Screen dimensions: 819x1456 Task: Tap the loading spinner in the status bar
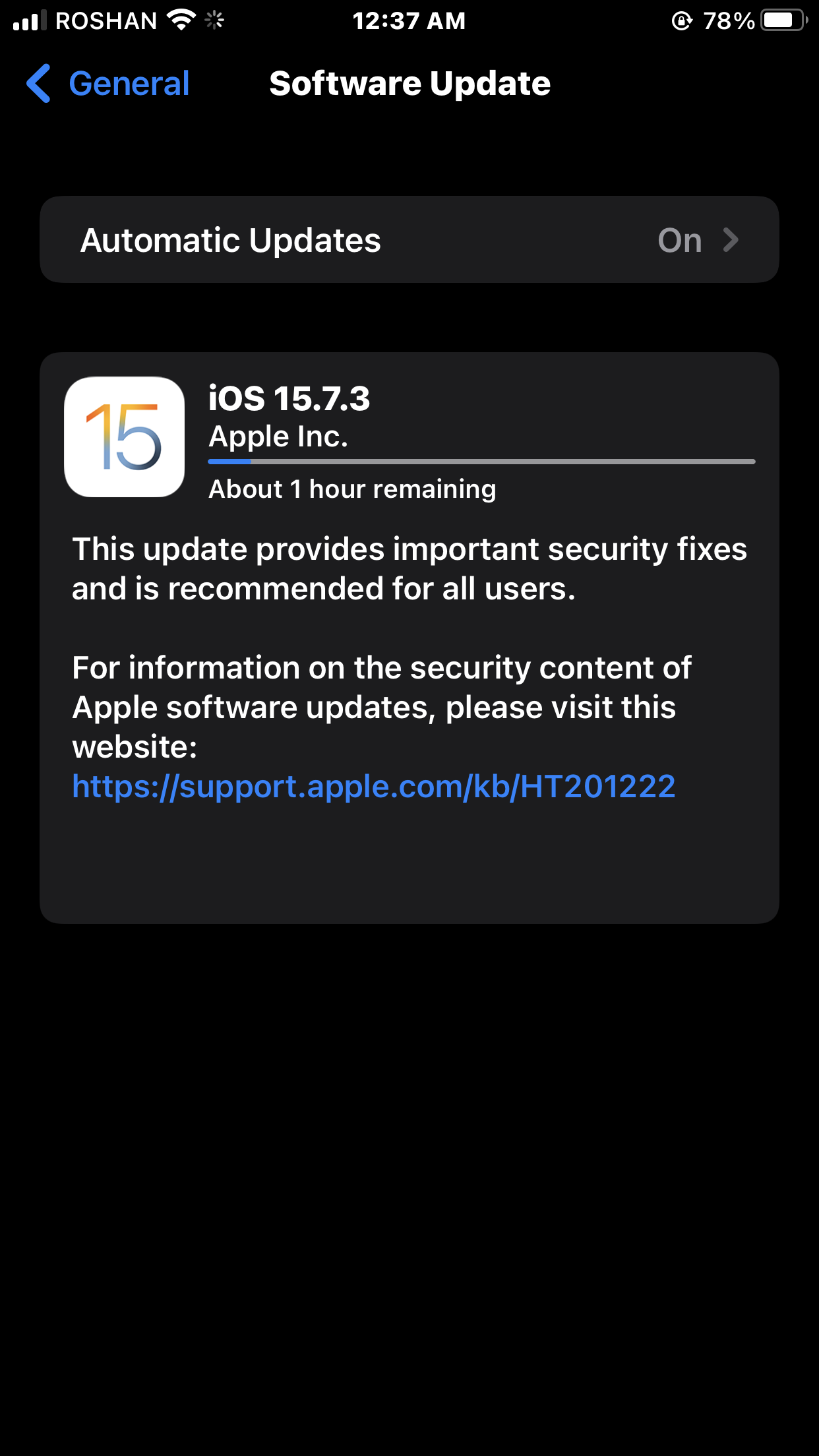point(213,20)
